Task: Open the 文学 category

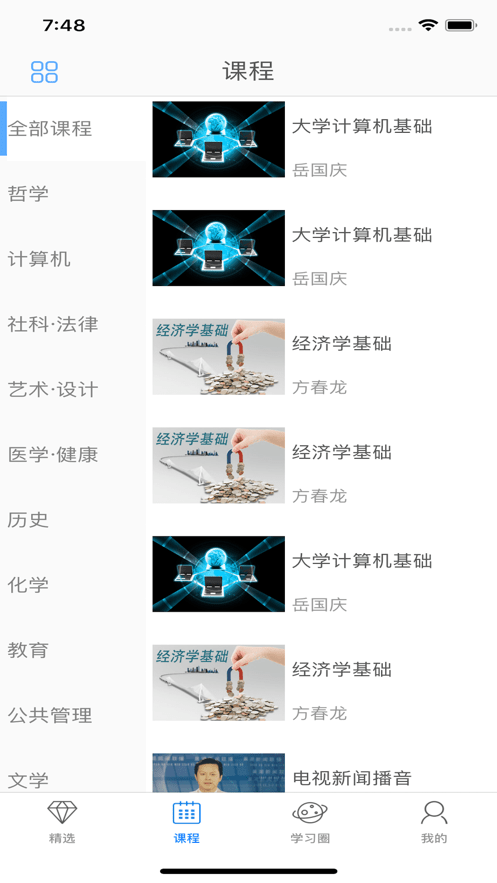Action: pos(73,777)
